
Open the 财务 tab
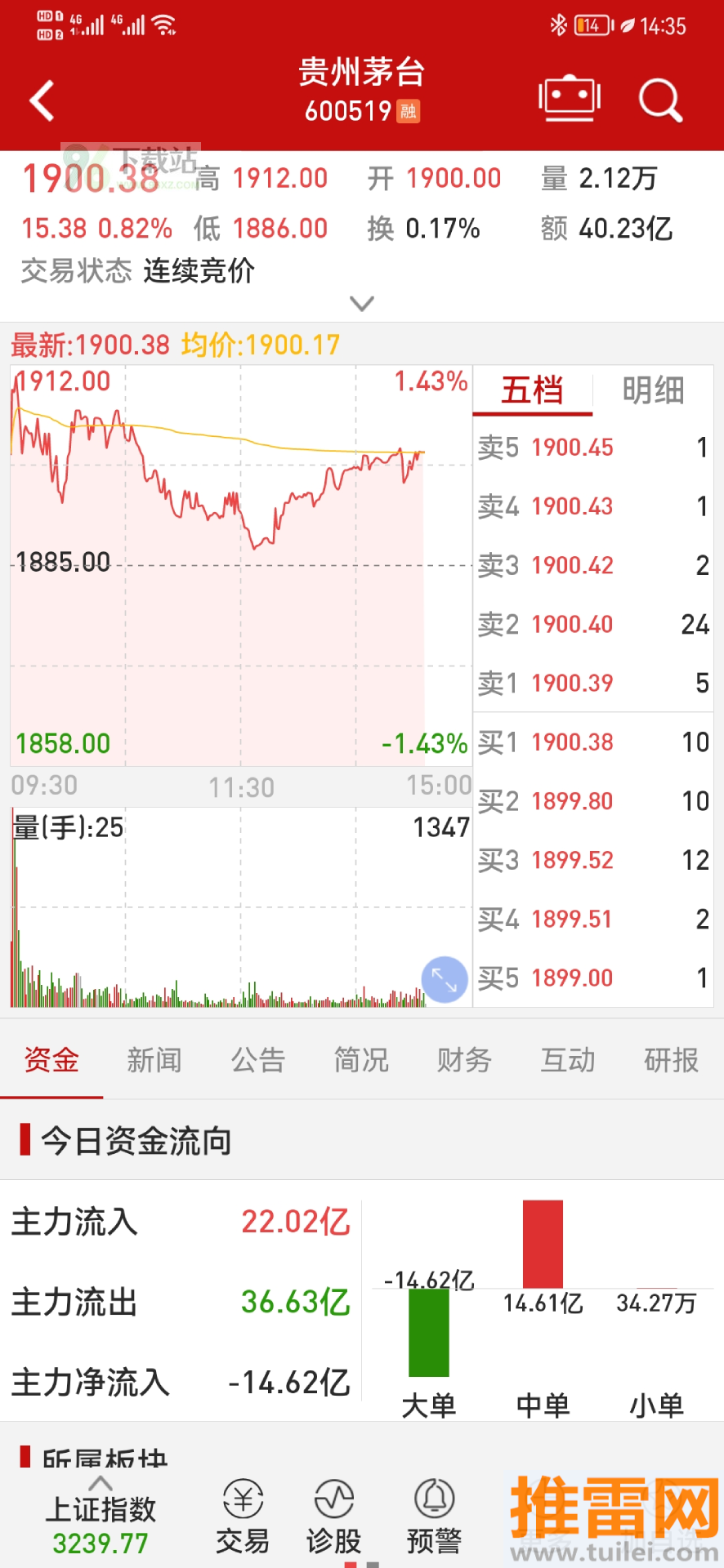464,1060
